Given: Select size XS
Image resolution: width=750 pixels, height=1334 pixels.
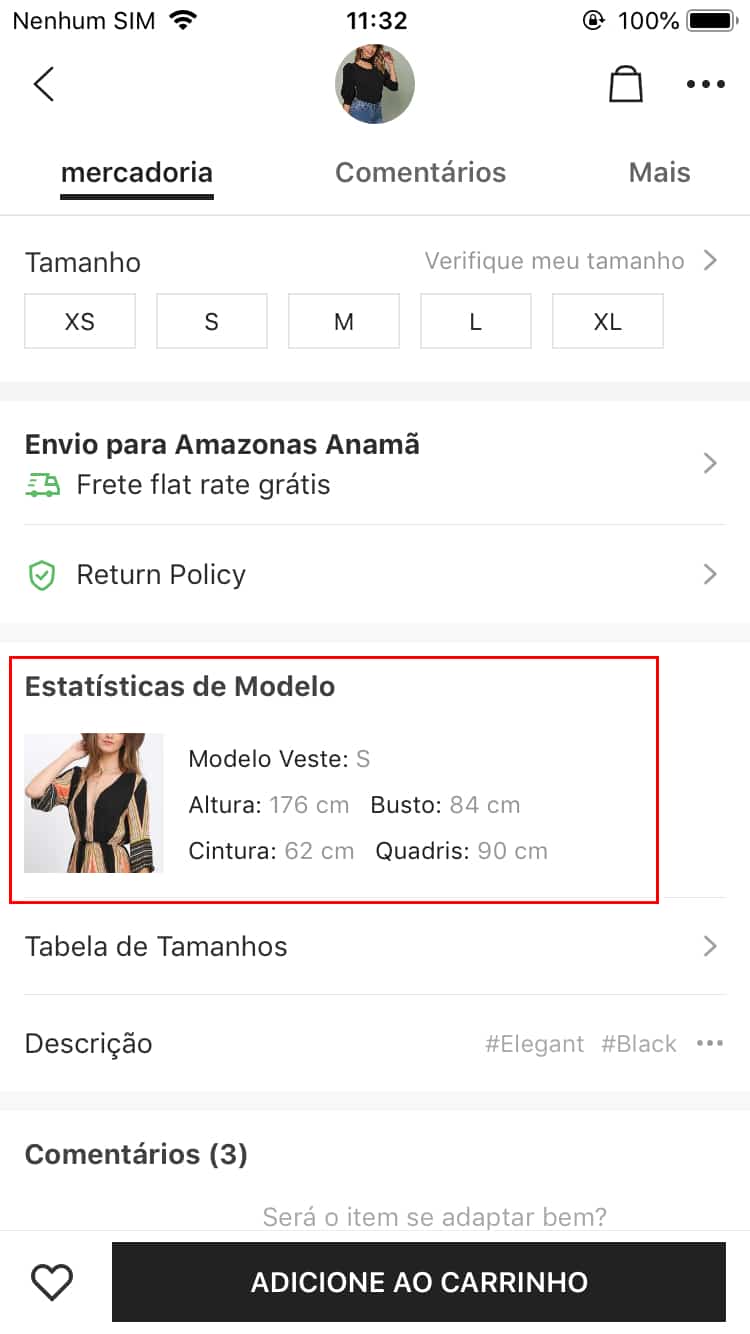Looking at the screenshot, I should coord(80,321).
